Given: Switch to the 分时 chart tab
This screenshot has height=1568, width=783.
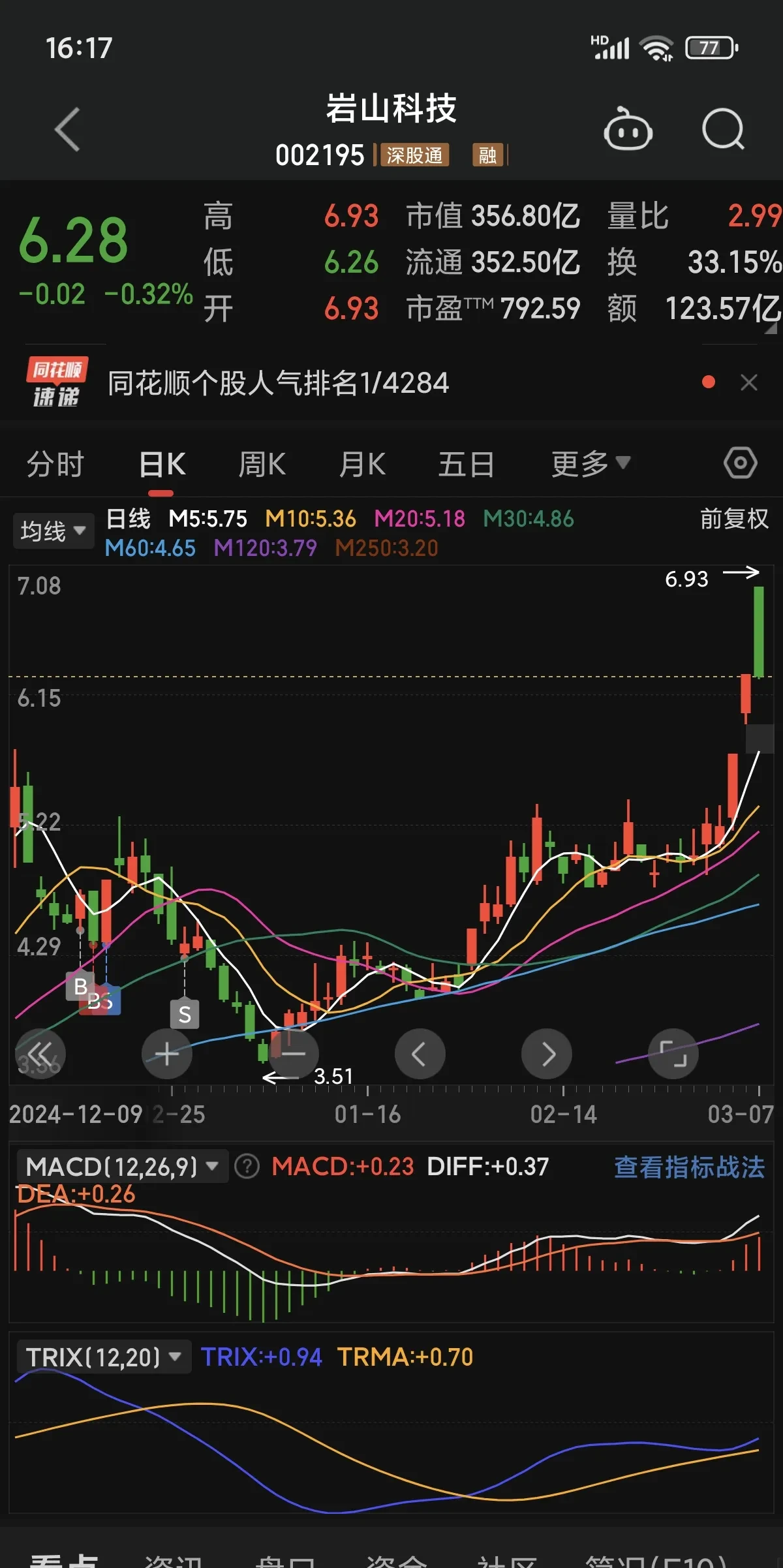Looking at the screenshot, I should [x=55, y=465].
